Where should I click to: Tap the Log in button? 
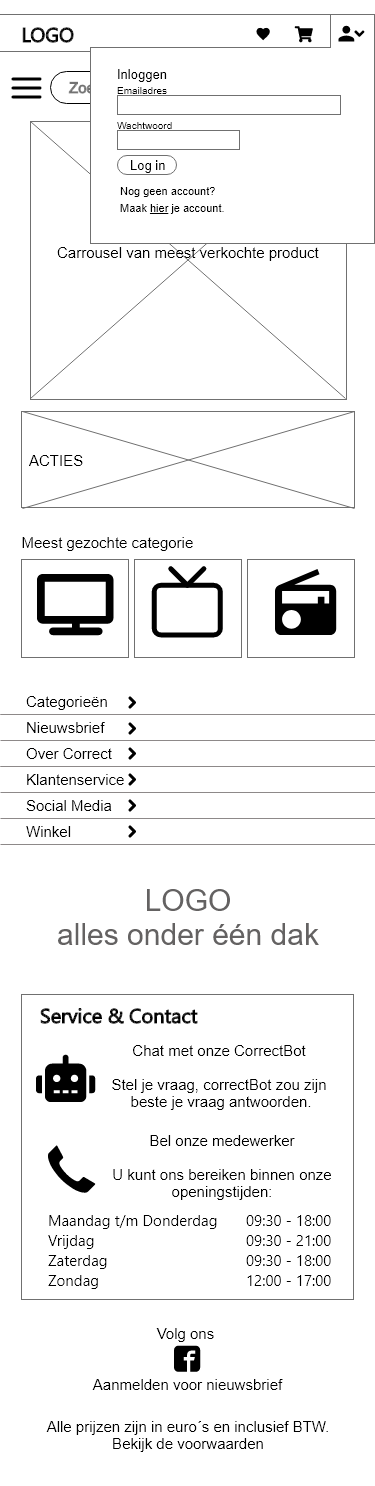[x=147, y=165]
